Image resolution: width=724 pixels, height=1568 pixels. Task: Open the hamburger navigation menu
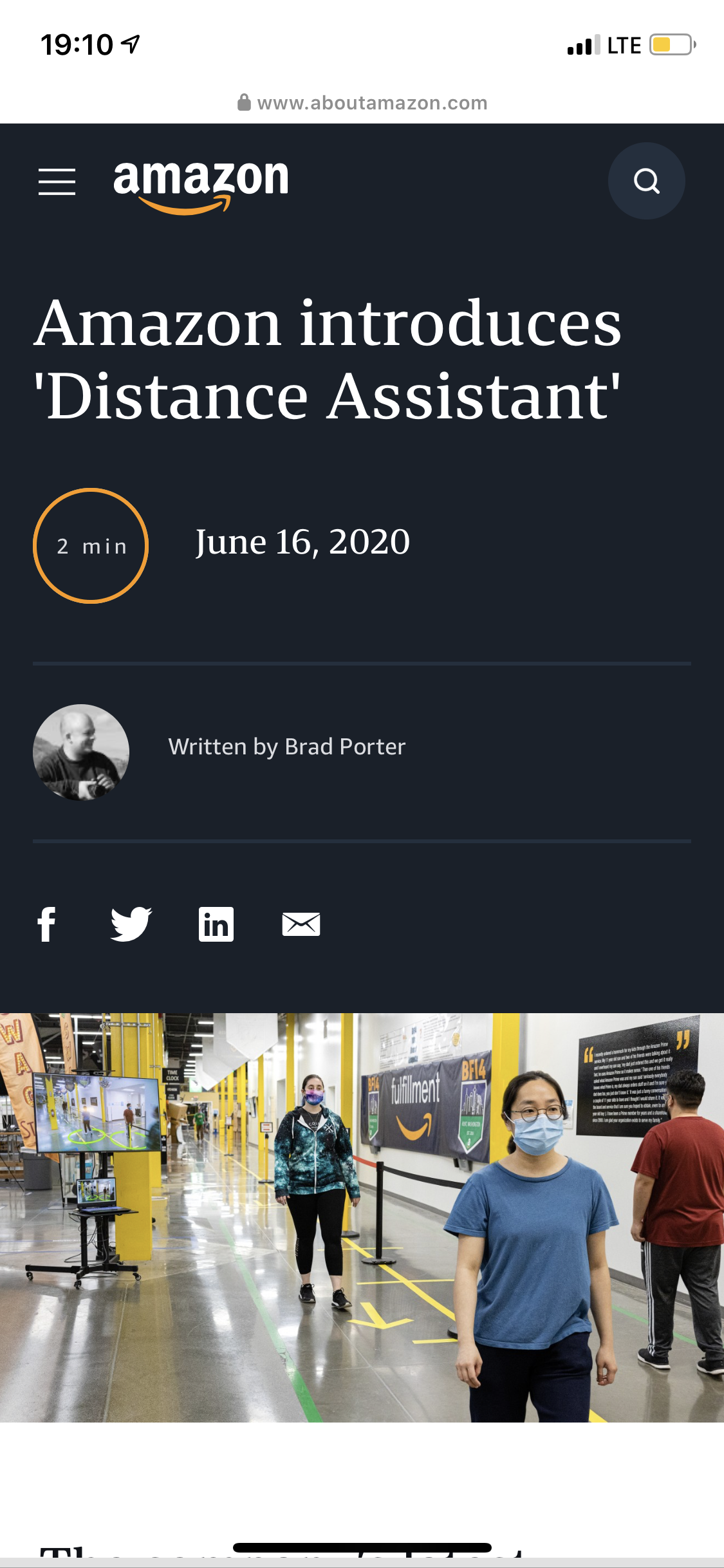click(x=57, y=182)
